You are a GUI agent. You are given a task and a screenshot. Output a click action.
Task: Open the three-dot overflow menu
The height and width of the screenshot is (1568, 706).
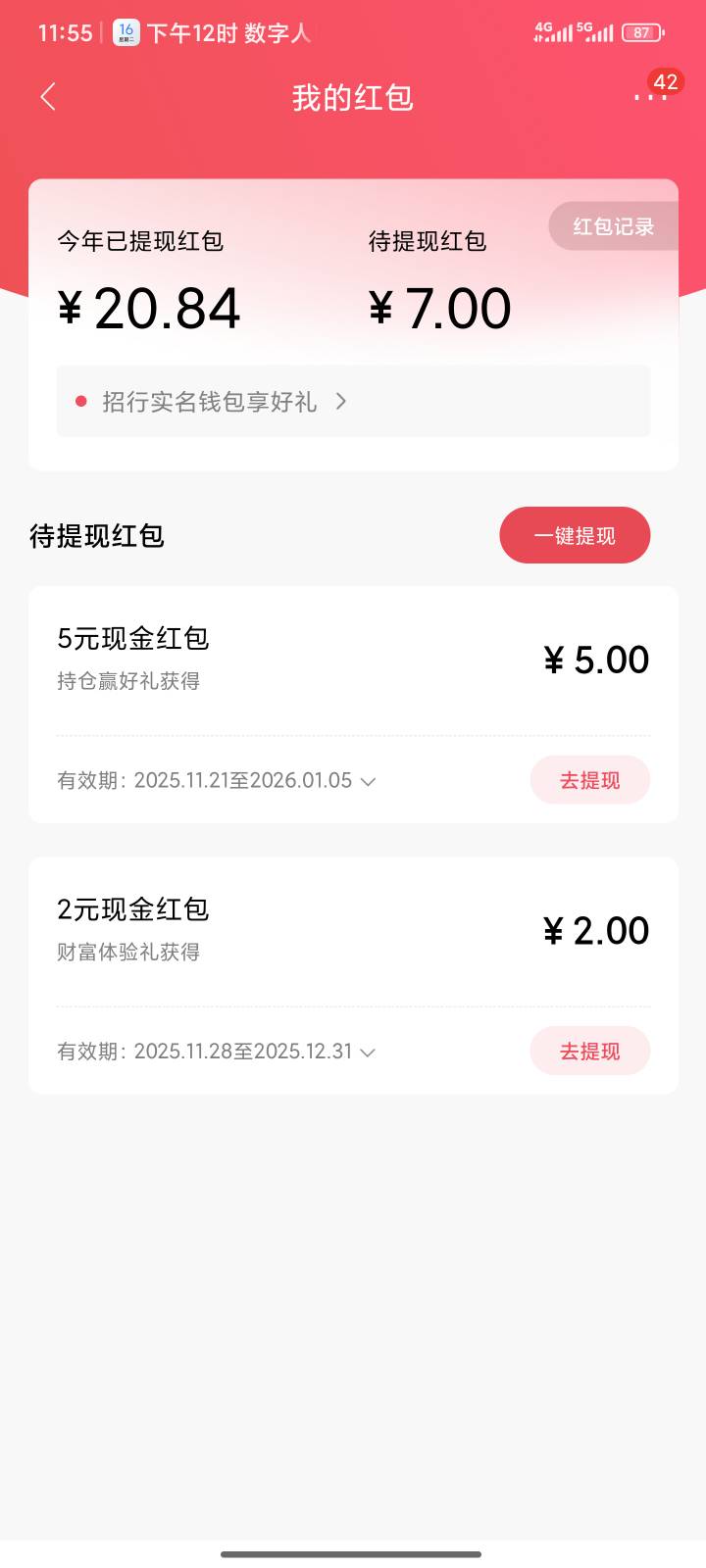649,96
